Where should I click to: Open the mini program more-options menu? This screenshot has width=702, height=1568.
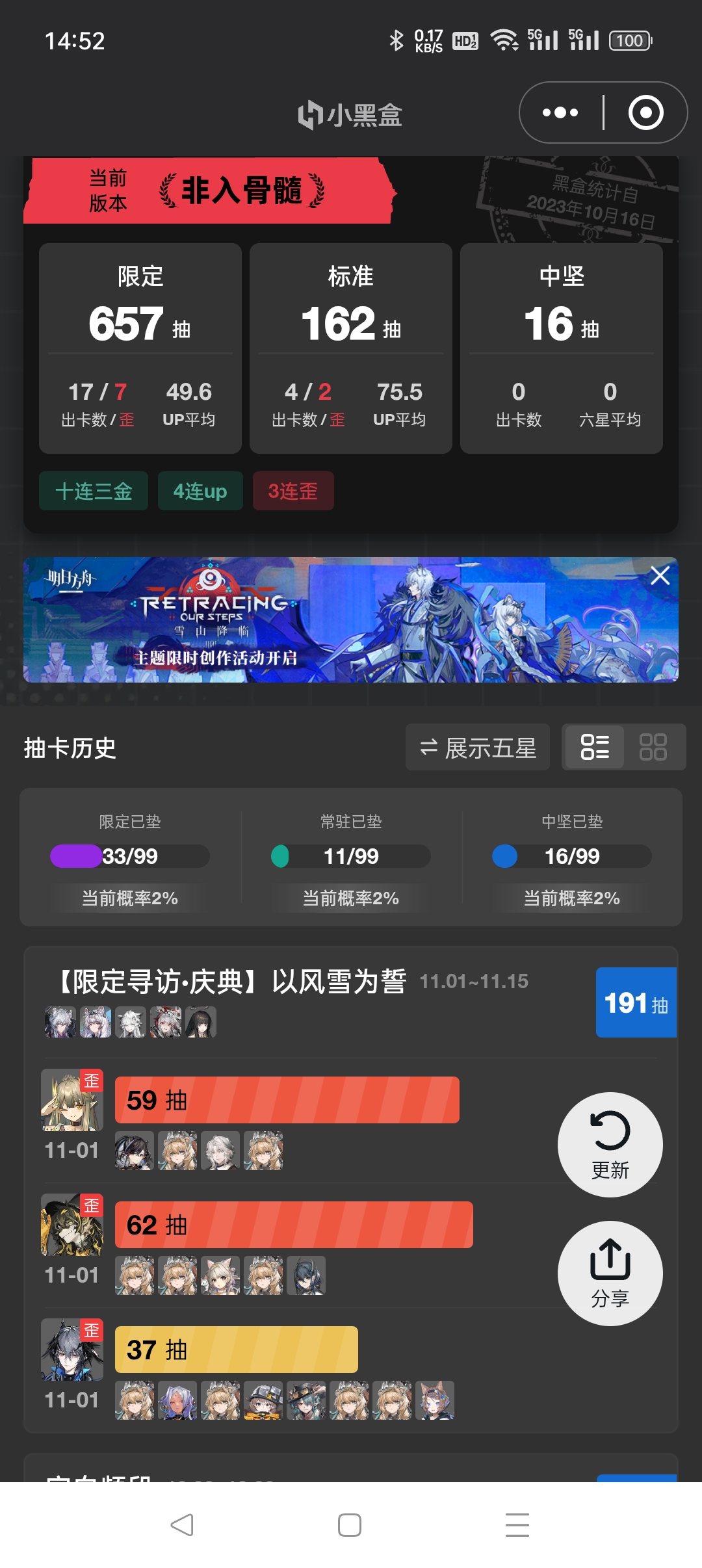[560, 112]
